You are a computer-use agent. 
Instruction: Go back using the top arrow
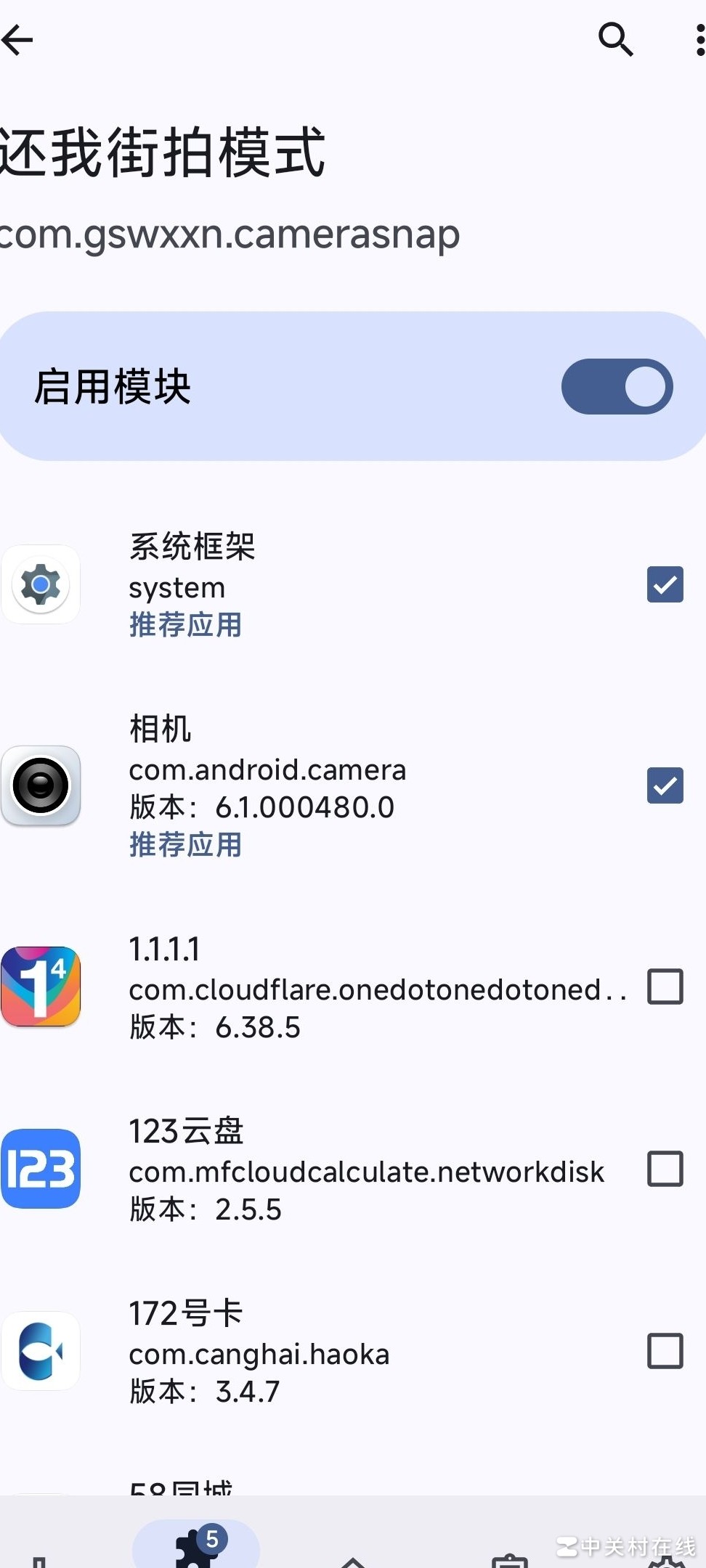[17, 40]
